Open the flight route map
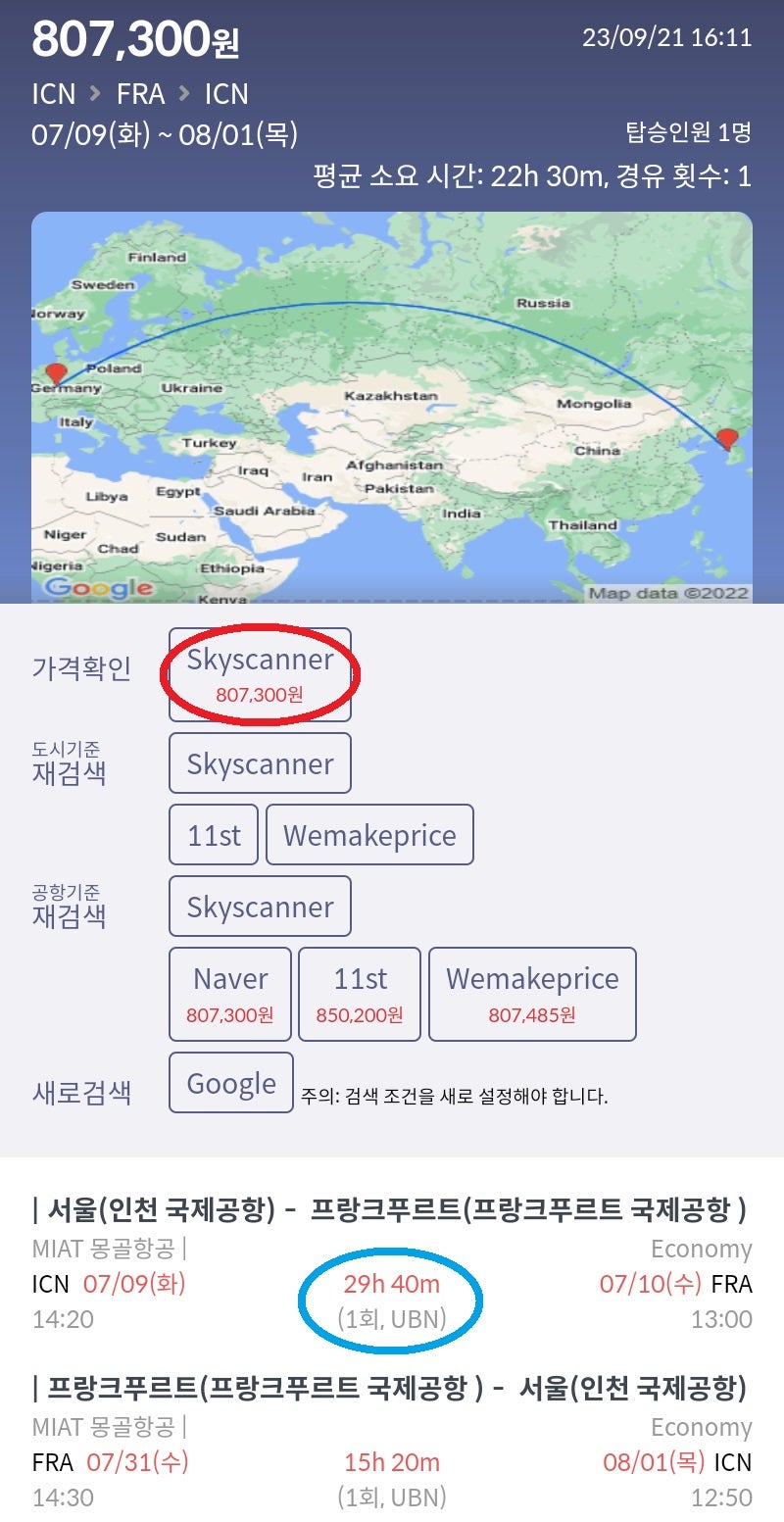784x1522 pixels. (392, 407)
